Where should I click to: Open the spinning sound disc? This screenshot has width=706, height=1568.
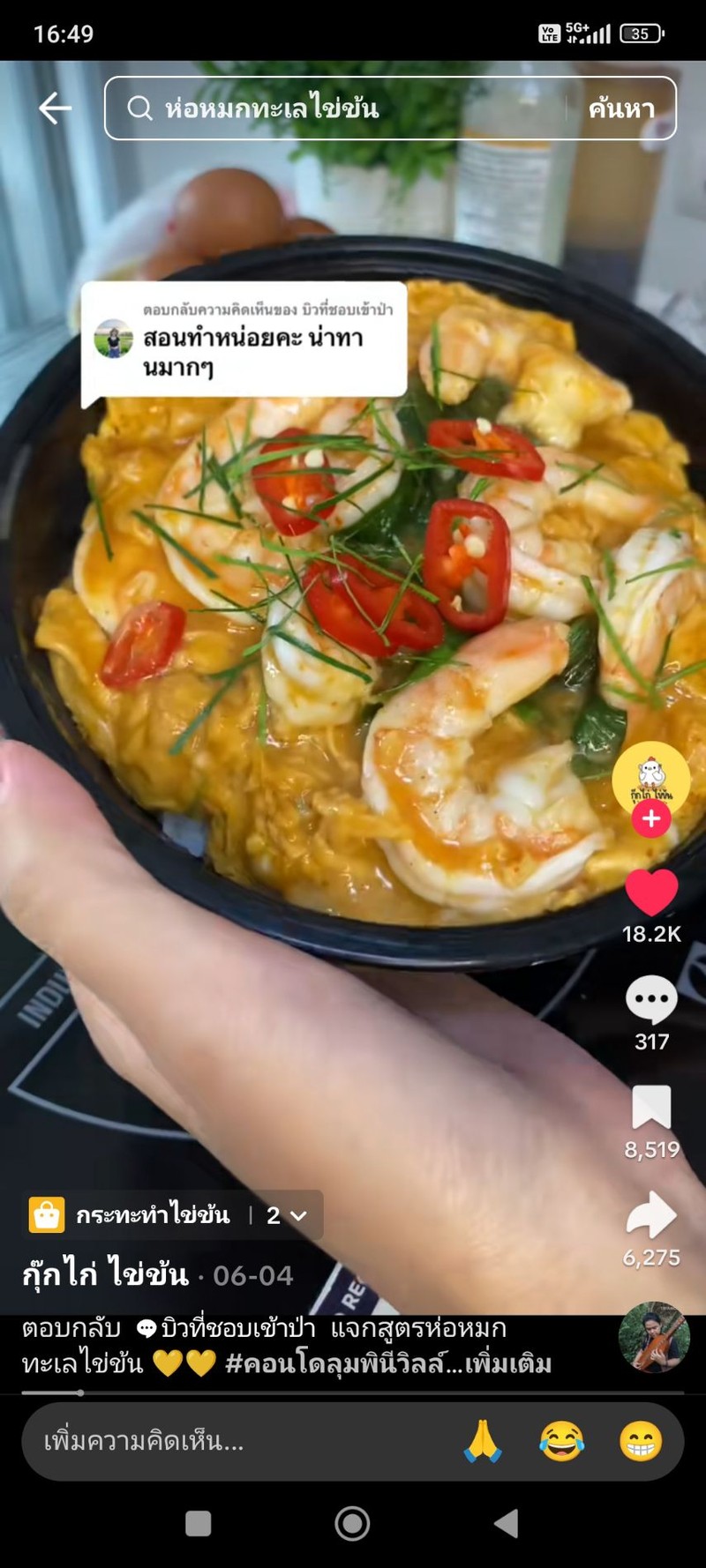coord(654,1338)
